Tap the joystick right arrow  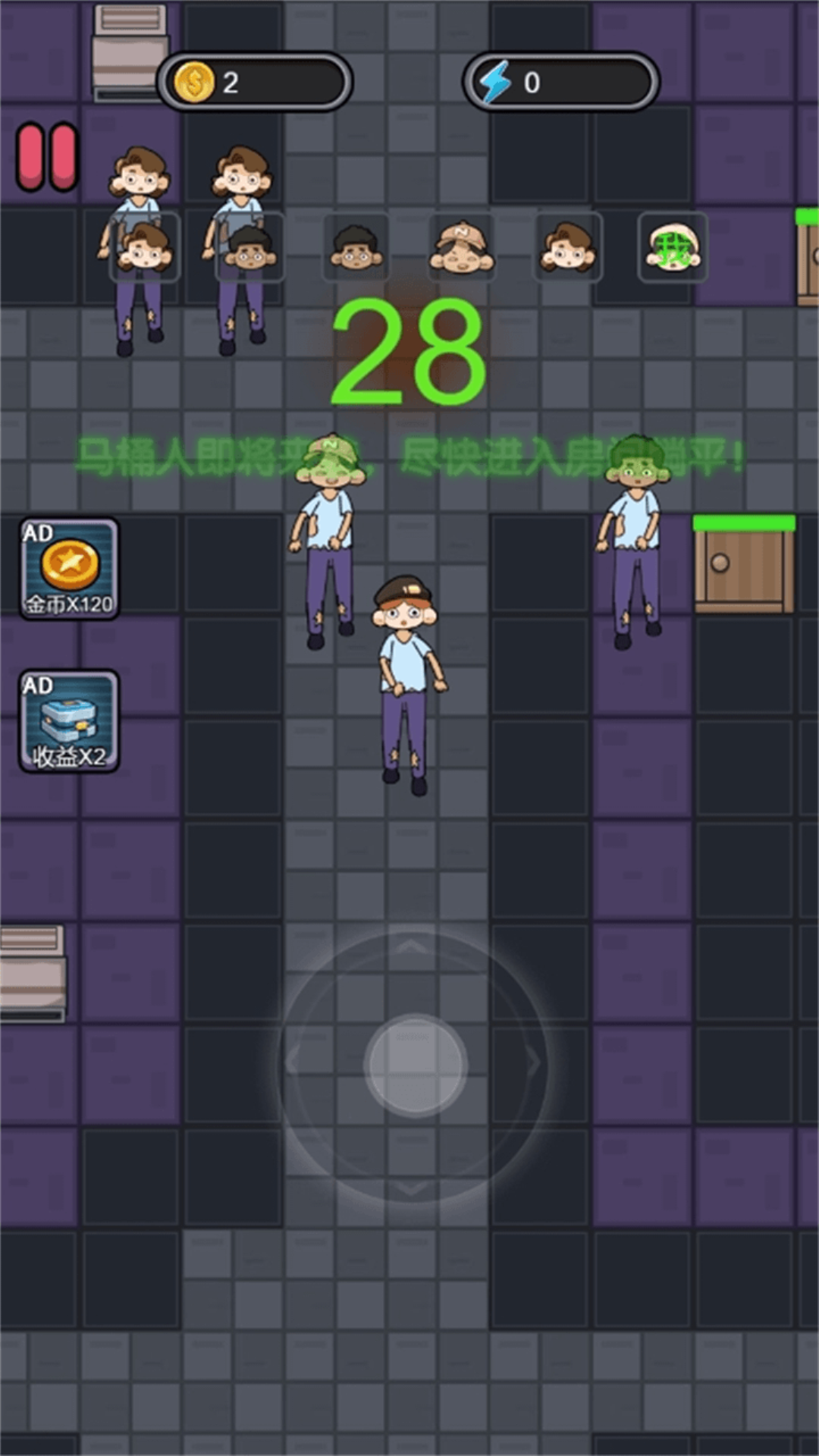[x=534, y=1063]
